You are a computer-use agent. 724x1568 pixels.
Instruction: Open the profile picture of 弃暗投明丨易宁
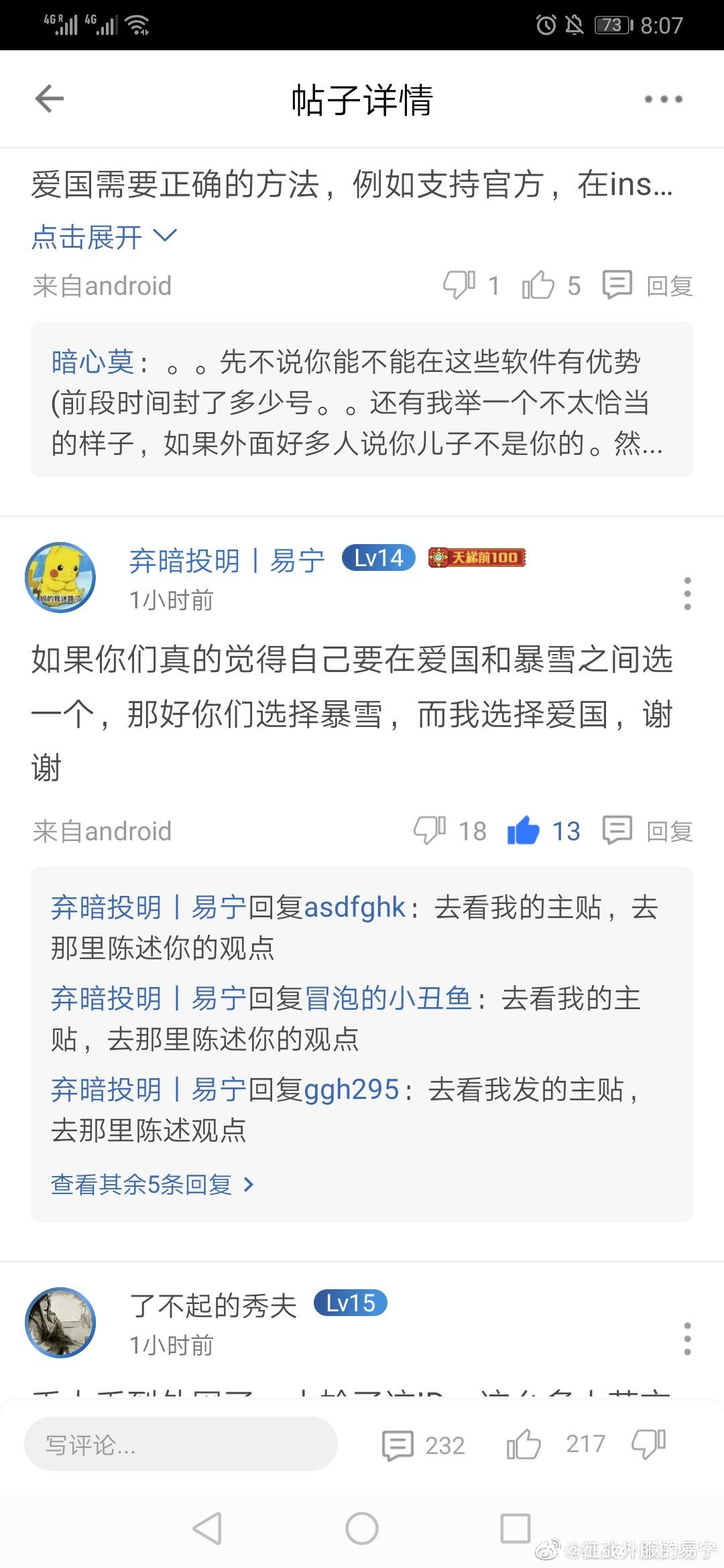point(60,577)
